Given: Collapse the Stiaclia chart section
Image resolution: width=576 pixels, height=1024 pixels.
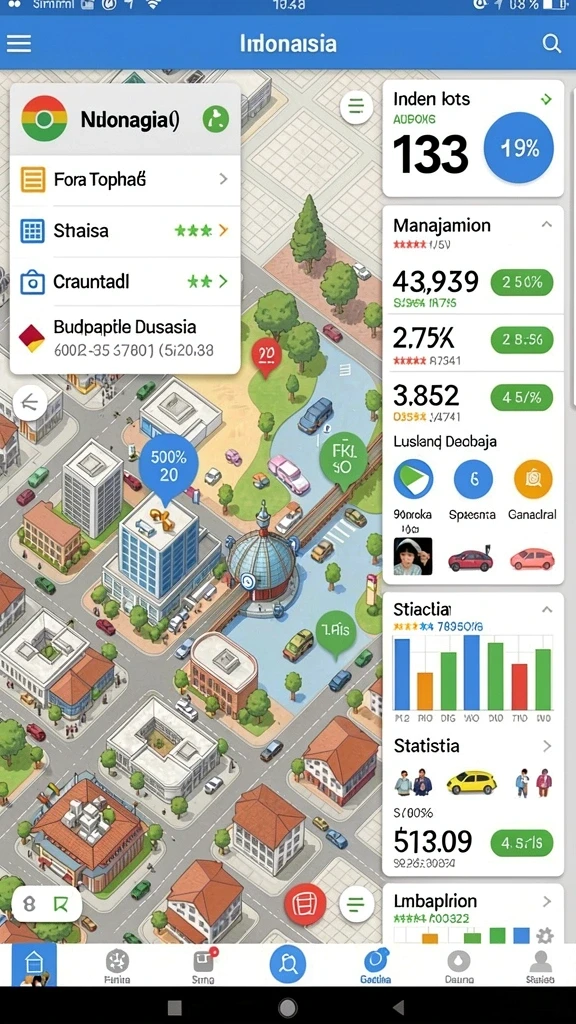Looking at the screenshot, I should [547, 609].
